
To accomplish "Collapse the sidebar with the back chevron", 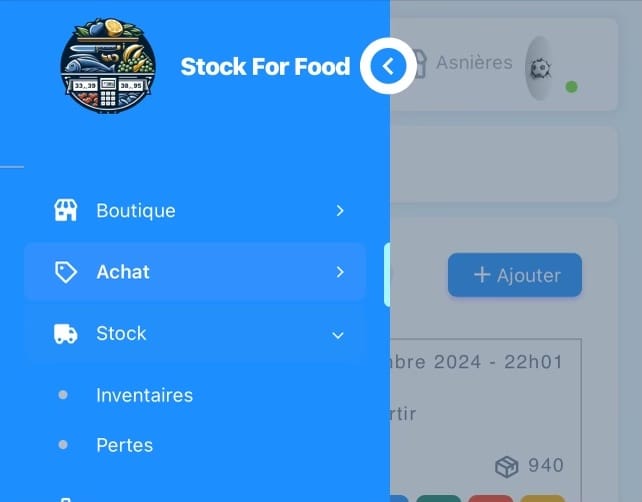I will tap(389, 67).
